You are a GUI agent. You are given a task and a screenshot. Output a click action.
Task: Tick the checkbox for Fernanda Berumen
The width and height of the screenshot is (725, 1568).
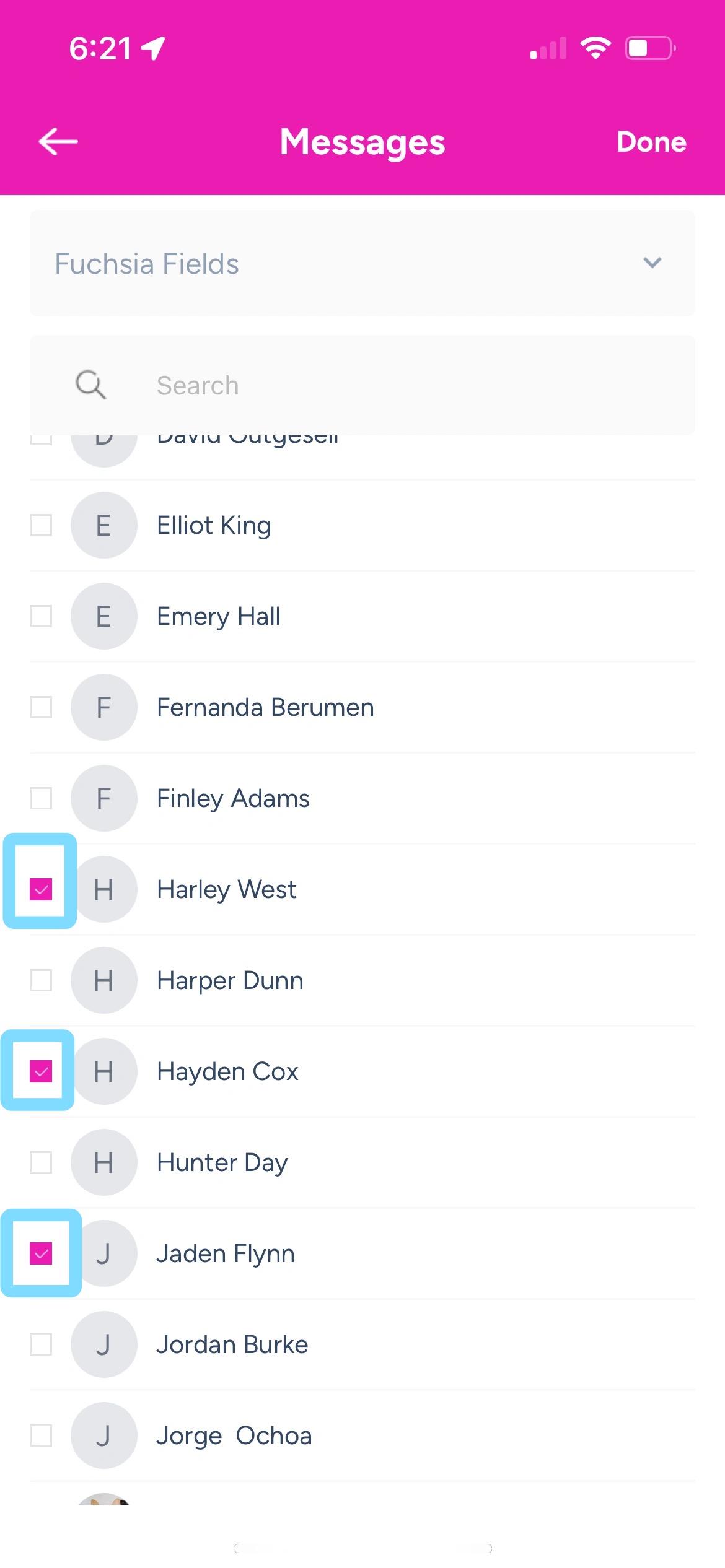[41, 707]
